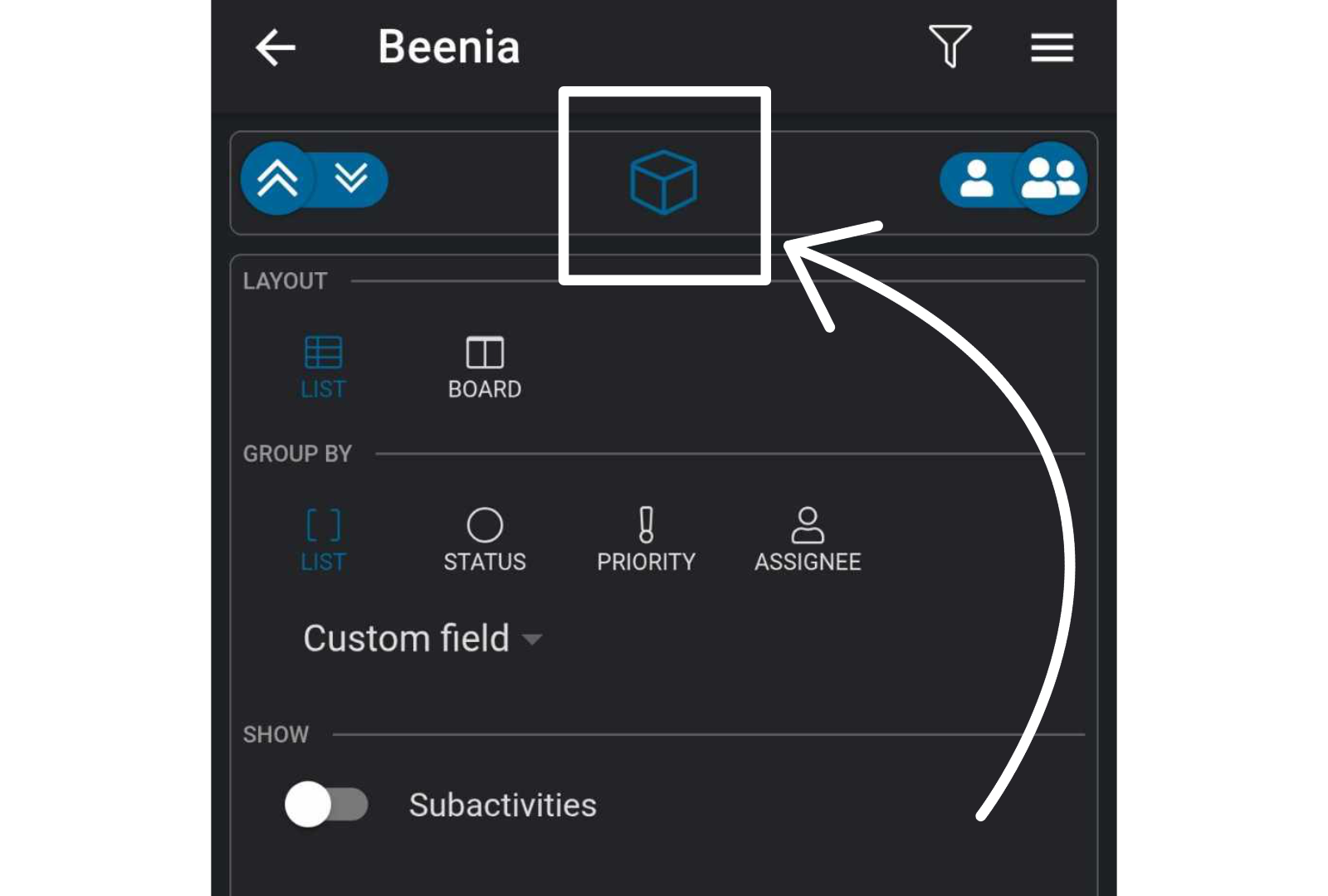Image resolution: width=1328 pixels, height=896 pixels.
Task: Group by List
Action: point(323,539)
